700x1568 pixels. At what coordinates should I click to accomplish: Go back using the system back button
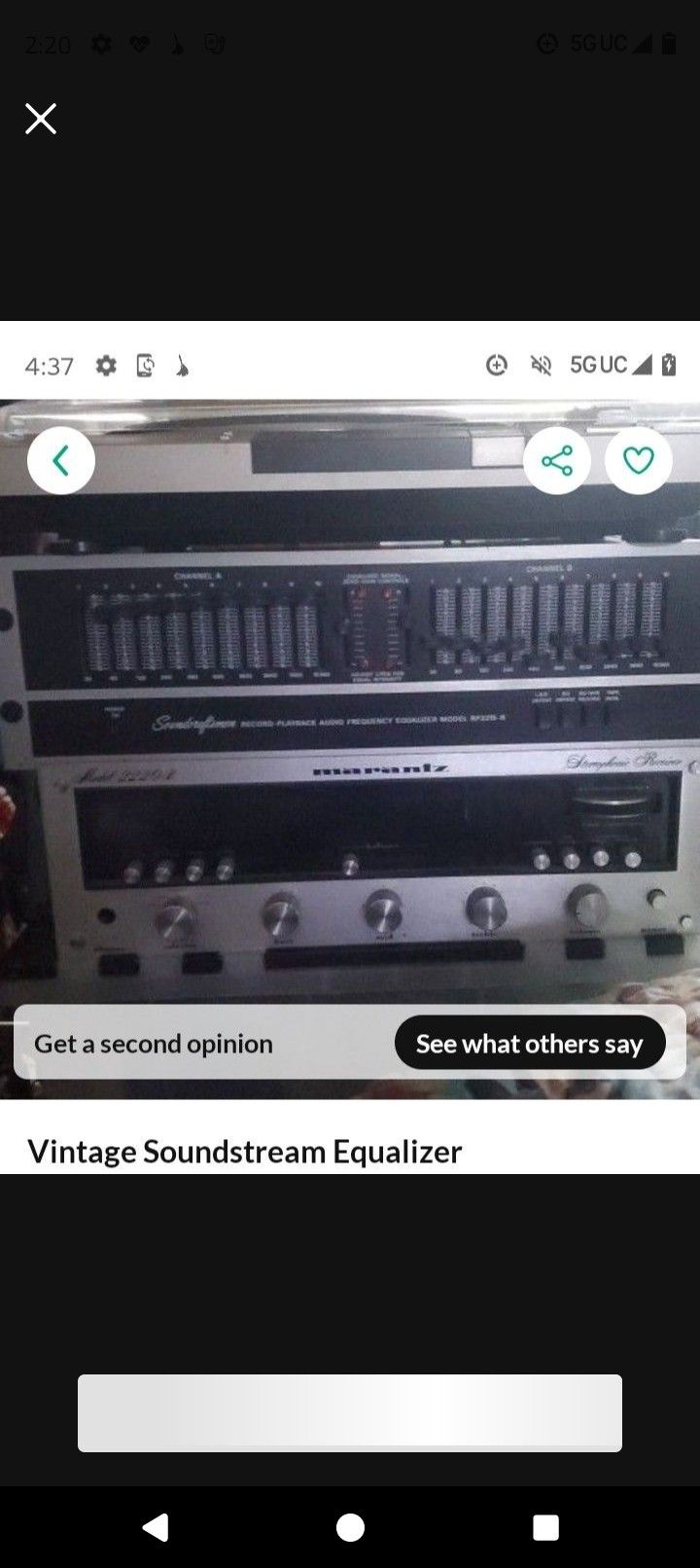[x=156, y=1527]
